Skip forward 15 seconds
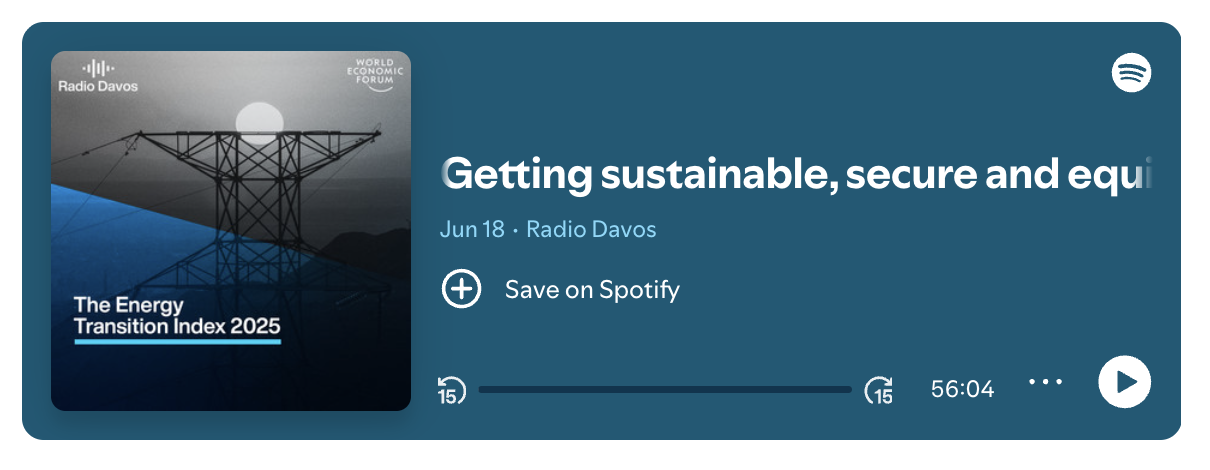 click(879, 390)
